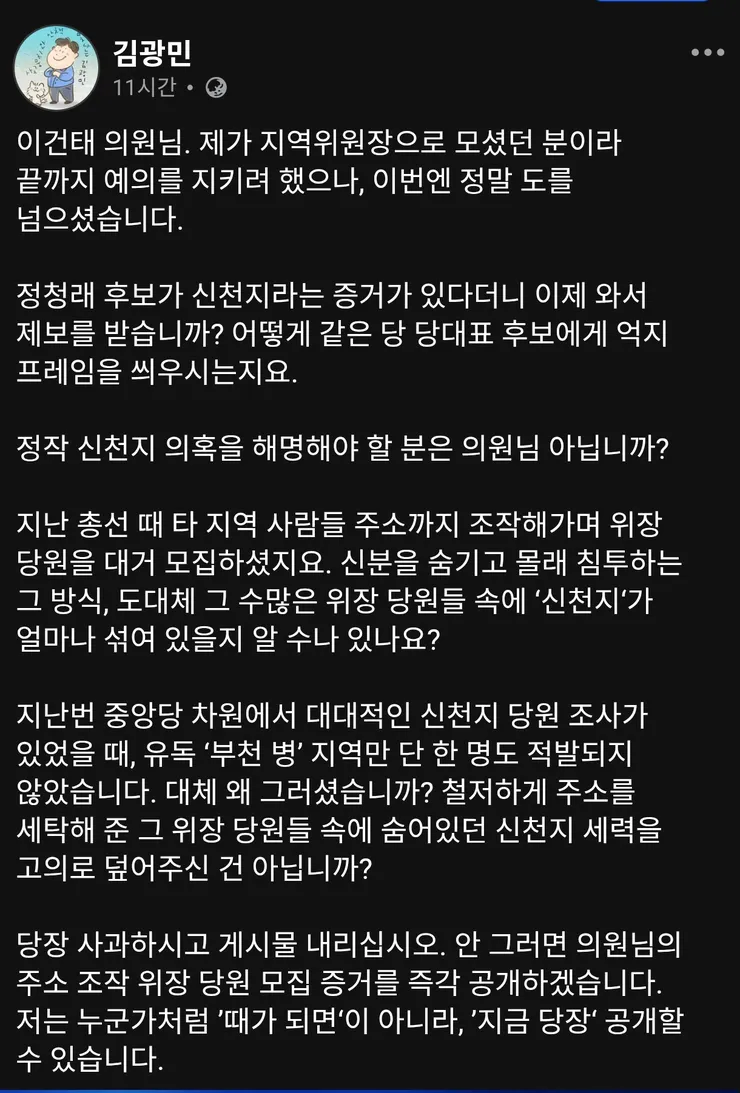Open the three-dot post options menu

(x=707, y=53)
